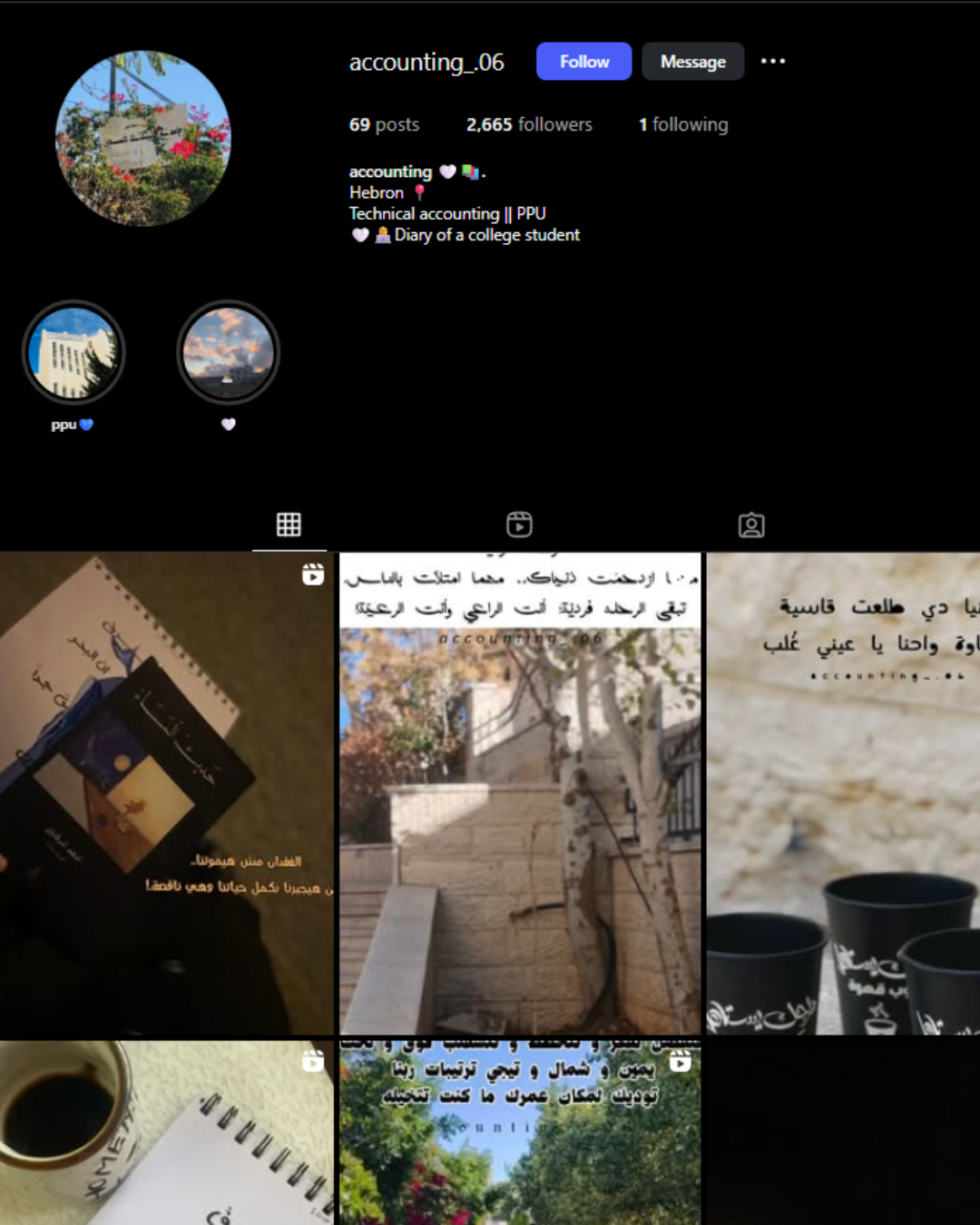Message this profile
This screenshot has height=1225, width=980.
pyautogui.click(x=692, y=62)
